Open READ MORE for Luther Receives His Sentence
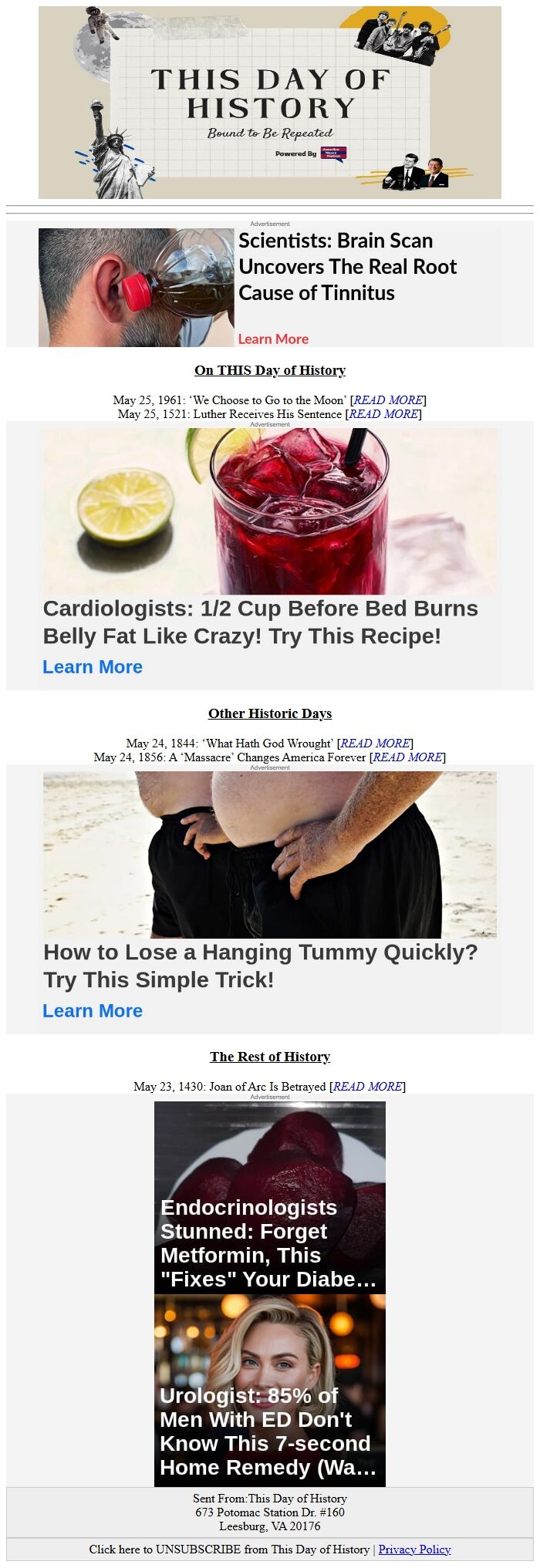 pos(383,413)
